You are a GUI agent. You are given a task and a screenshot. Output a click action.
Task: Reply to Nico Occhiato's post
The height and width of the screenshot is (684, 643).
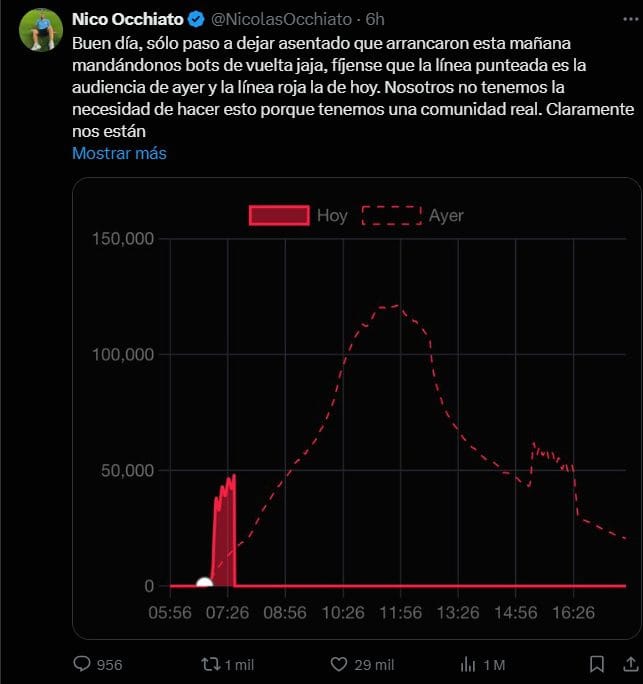tap(84, 664)
